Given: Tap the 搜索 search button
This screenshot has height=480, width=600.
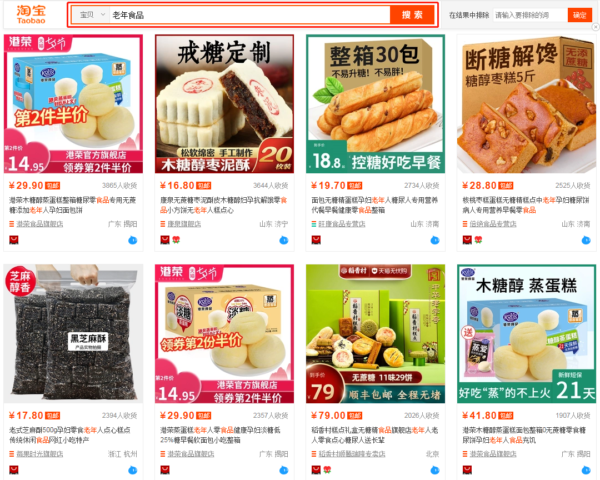Looking at the screenshot, I should tap(412, 15).
